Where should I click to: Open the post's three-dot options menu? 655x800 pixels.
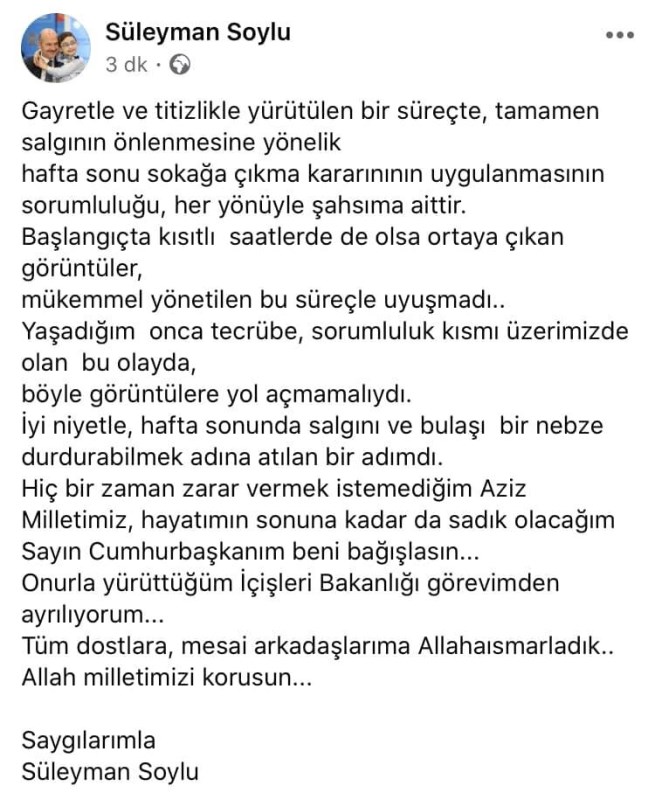coord(620,37)
